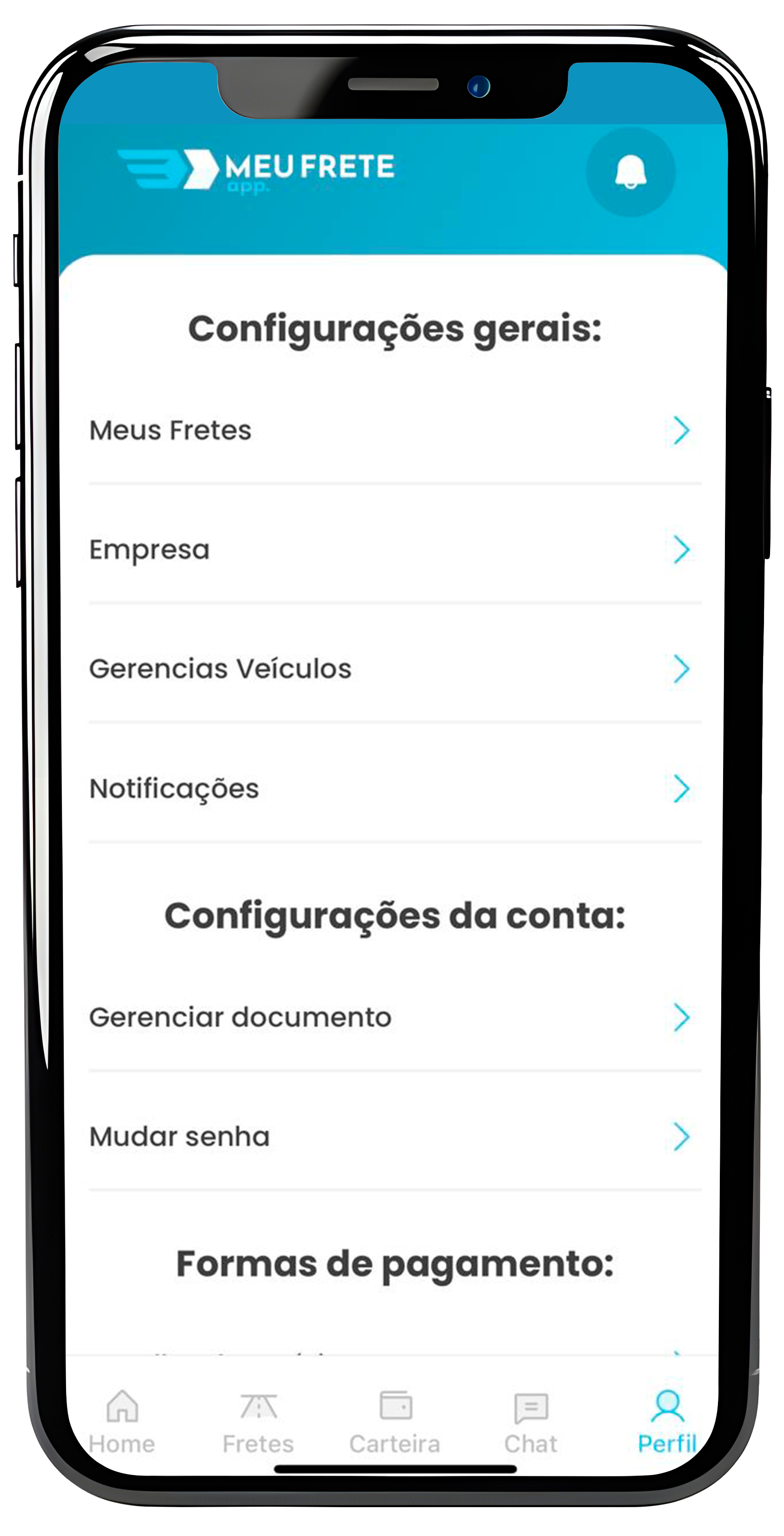The height and width of the screenshot is (1536, 784).
Task: Select the Perfil tab
Action: (x=666, y=1423)
